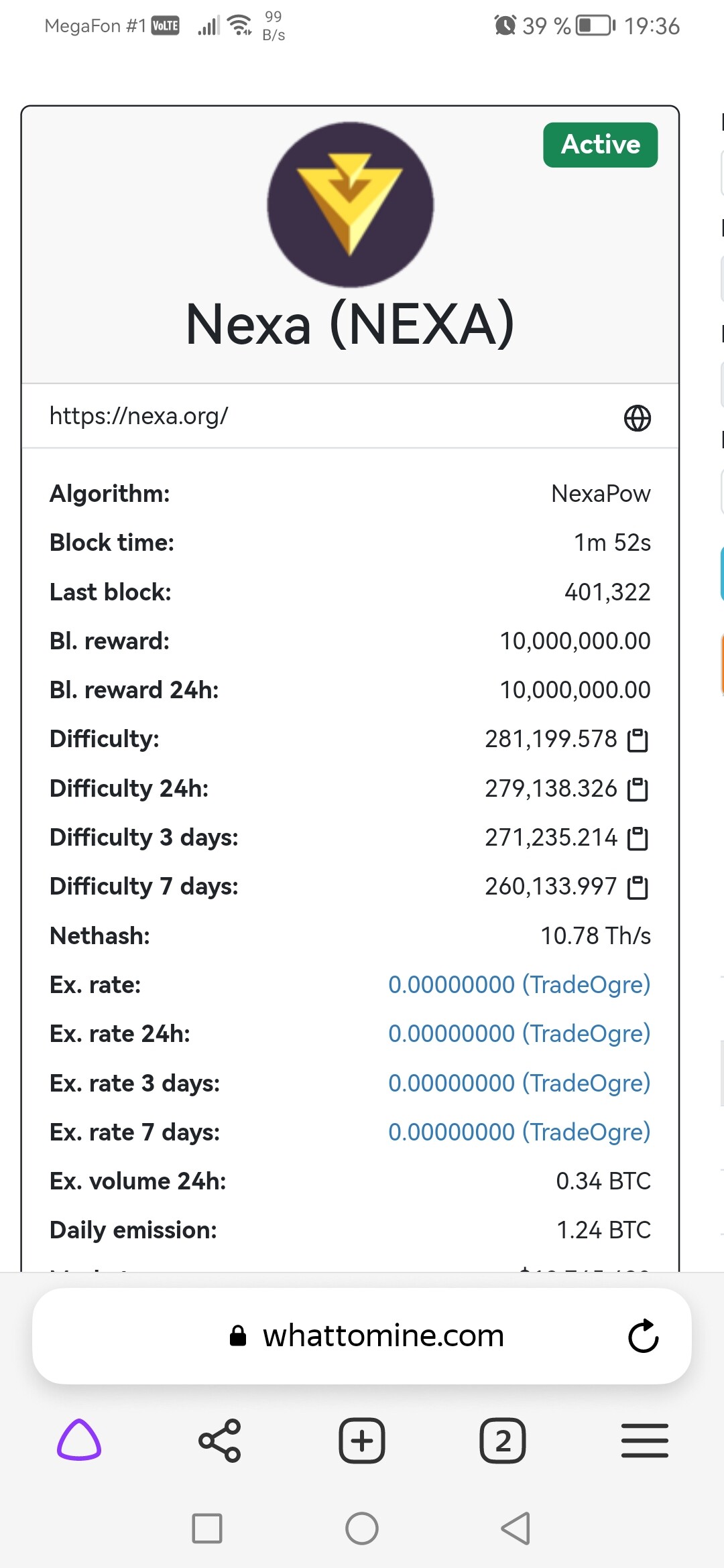Open the TradeOgre link for Ex. rate
The height and width of the screenshot is (1568, 724).
[520, 985]
